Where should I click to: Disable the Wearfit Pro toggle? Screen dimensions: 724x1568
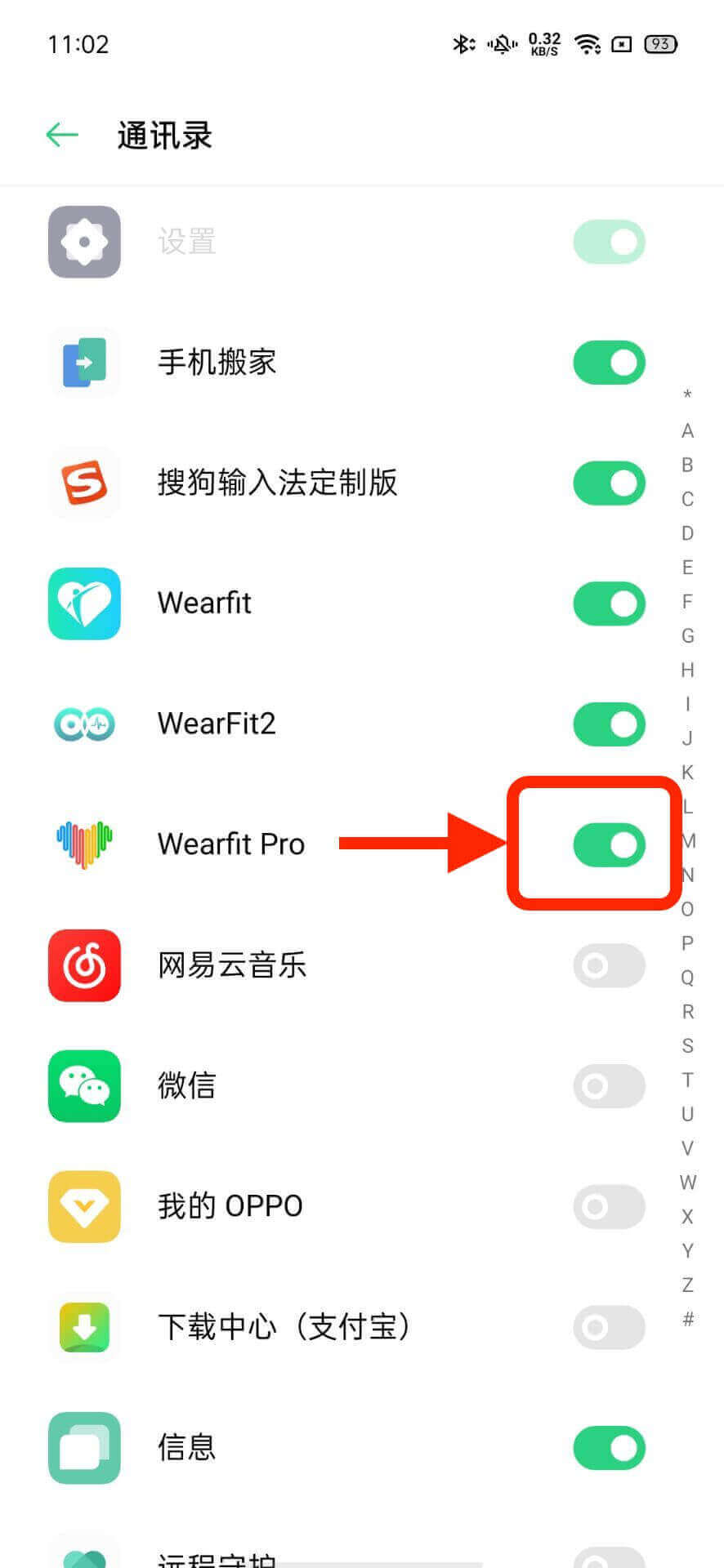(x=609, y=844)
